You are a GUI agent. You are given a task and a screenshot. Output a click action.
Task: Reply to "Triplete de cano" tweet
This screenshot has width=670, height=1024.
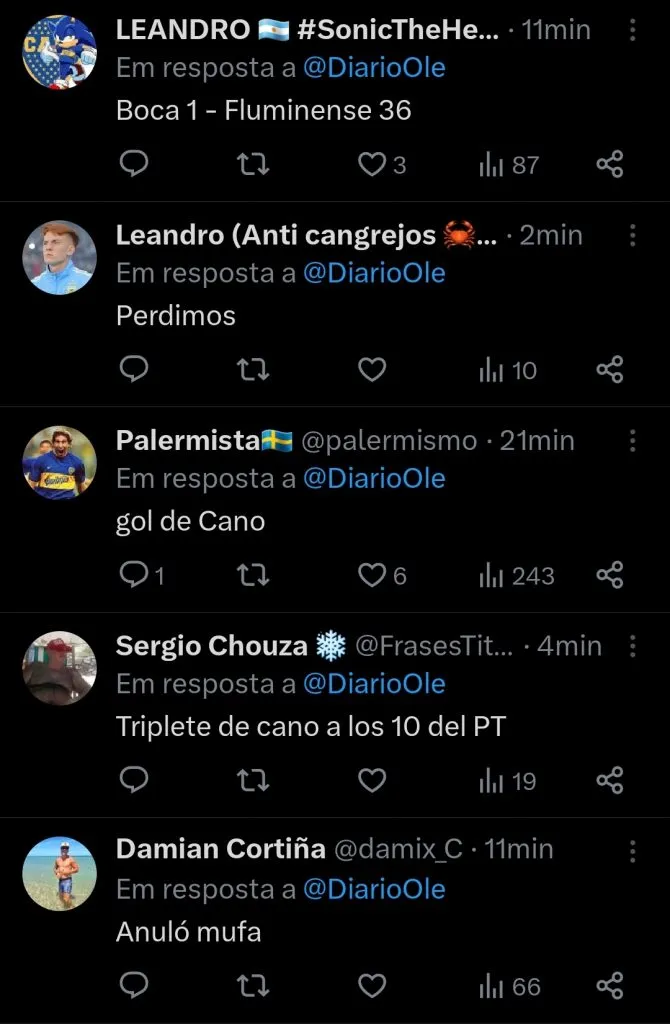click(134, 781)
